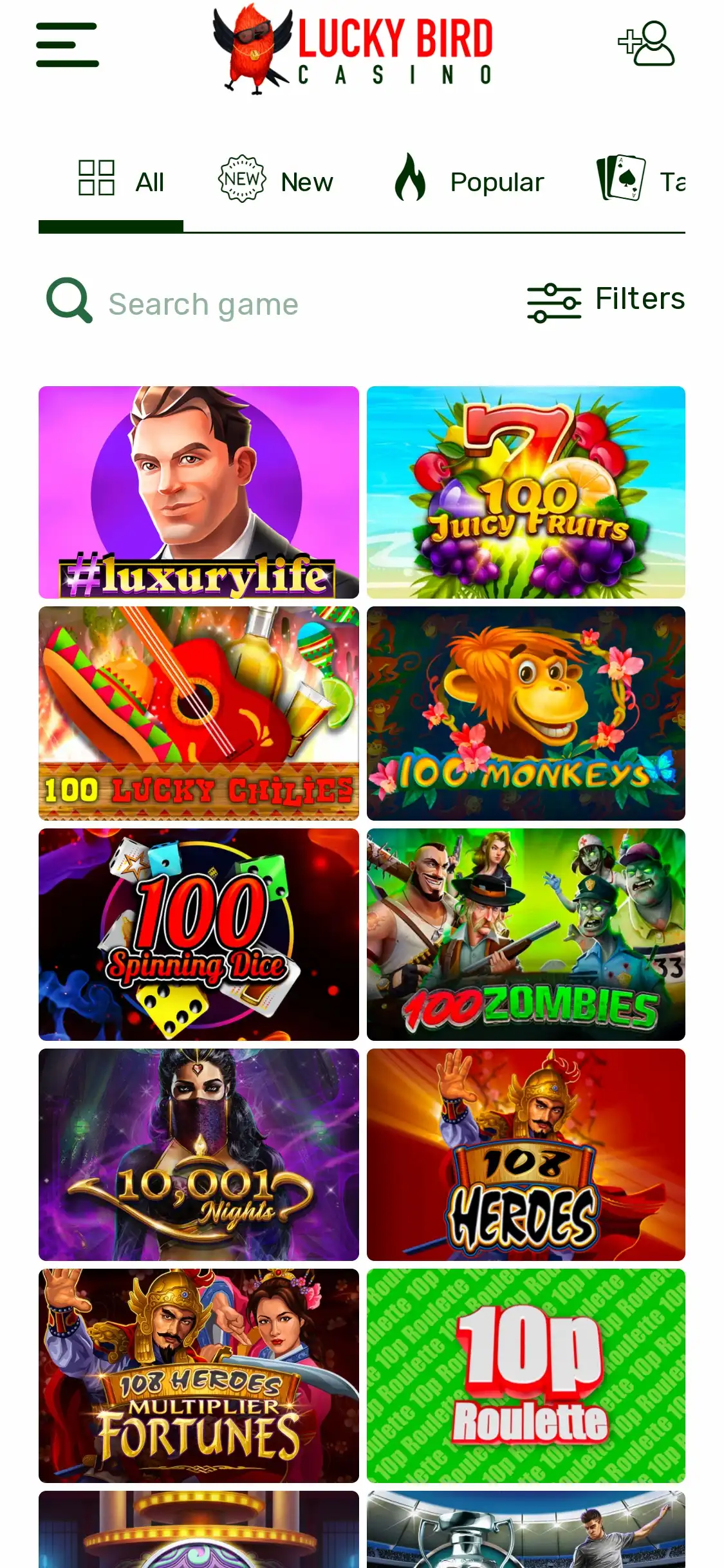Image resolution: width=724 pixels, height=1568 pixels.
Task: Play the 108 Heroes game
Action: click(x=526, y=1154)
